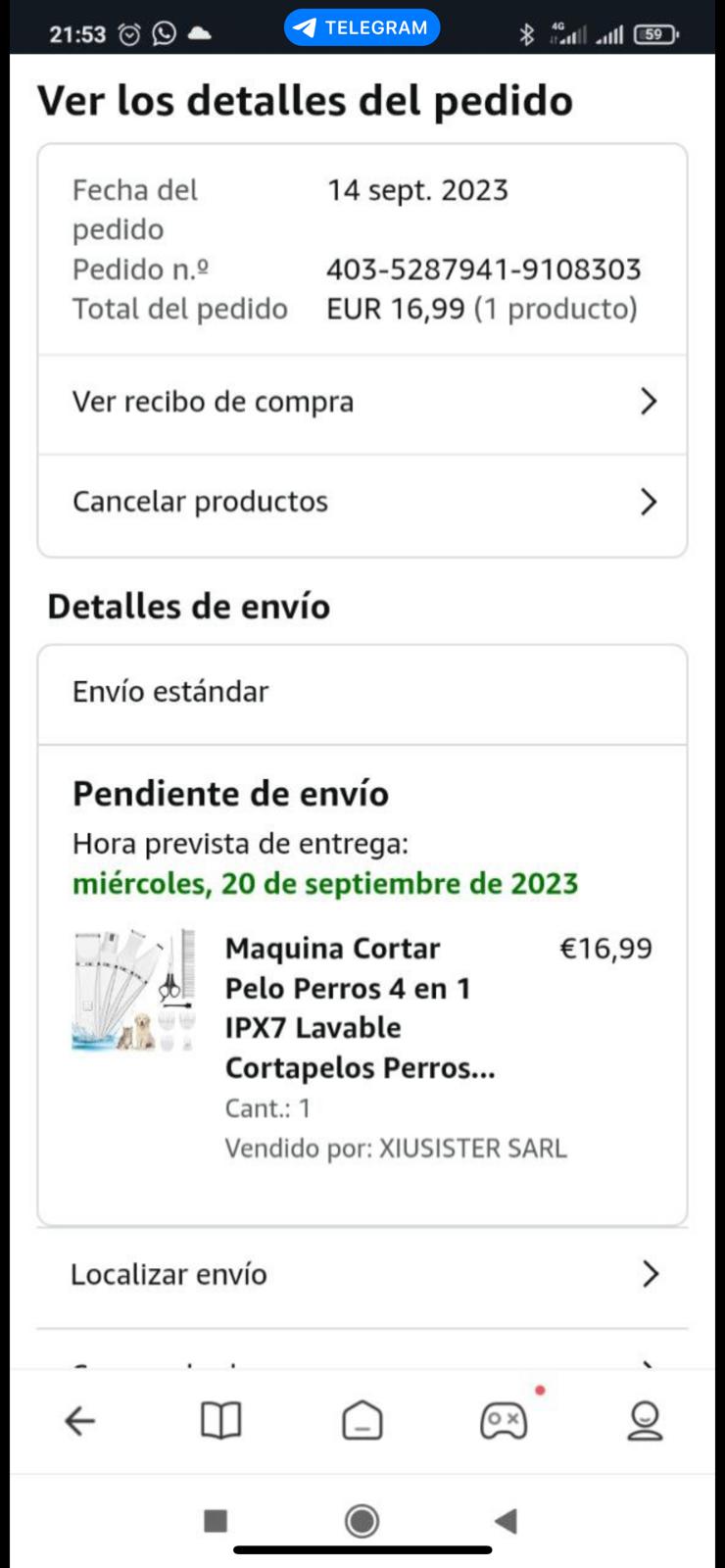Return to Telegram via the top pill
This screenshot has height=1568, width=725.
click(x=362, y=27)
